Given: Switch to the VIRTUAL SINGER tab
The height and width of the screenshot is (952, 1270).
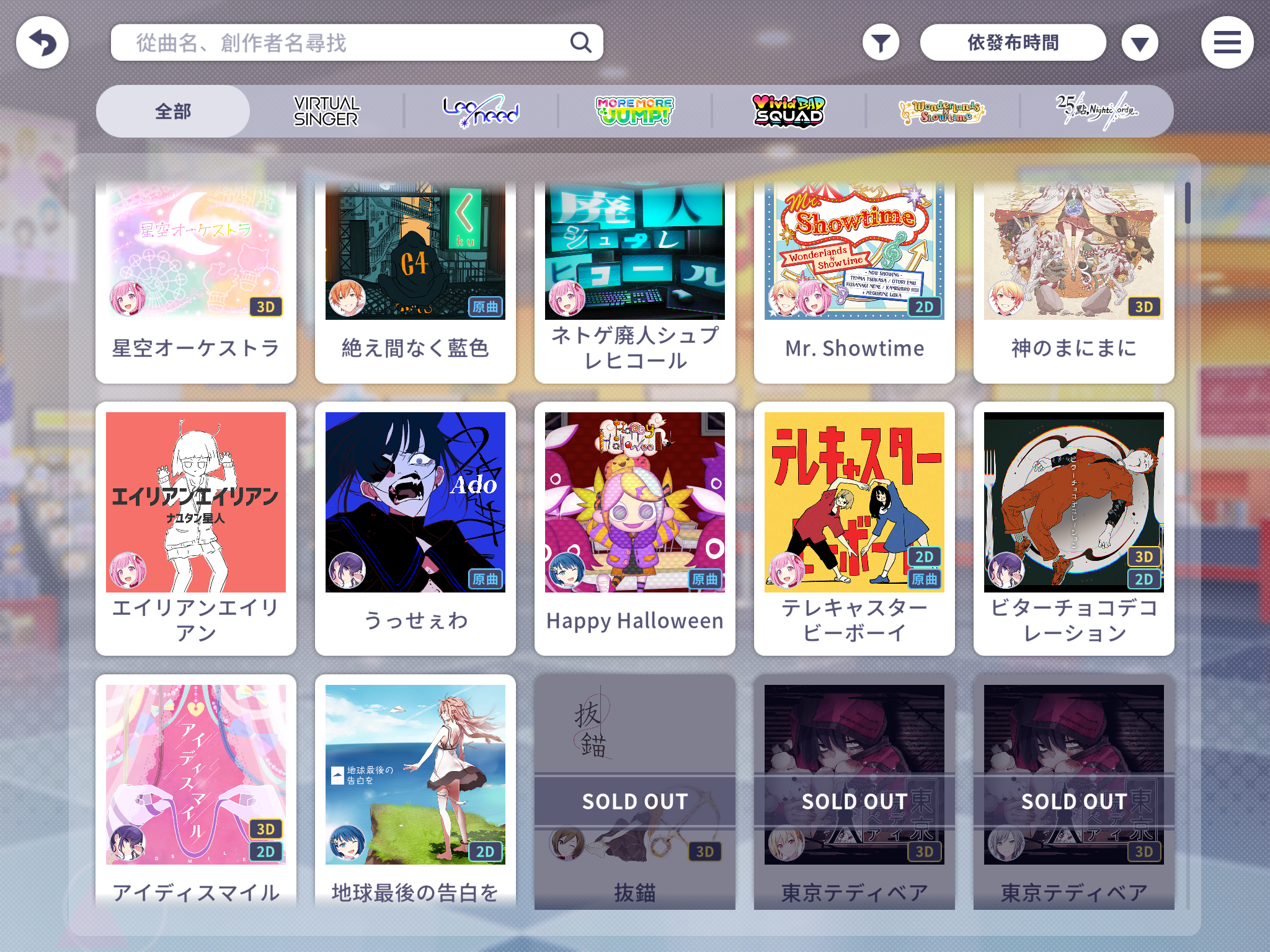Looking at the screenshot, I should (x=326, y=112).
